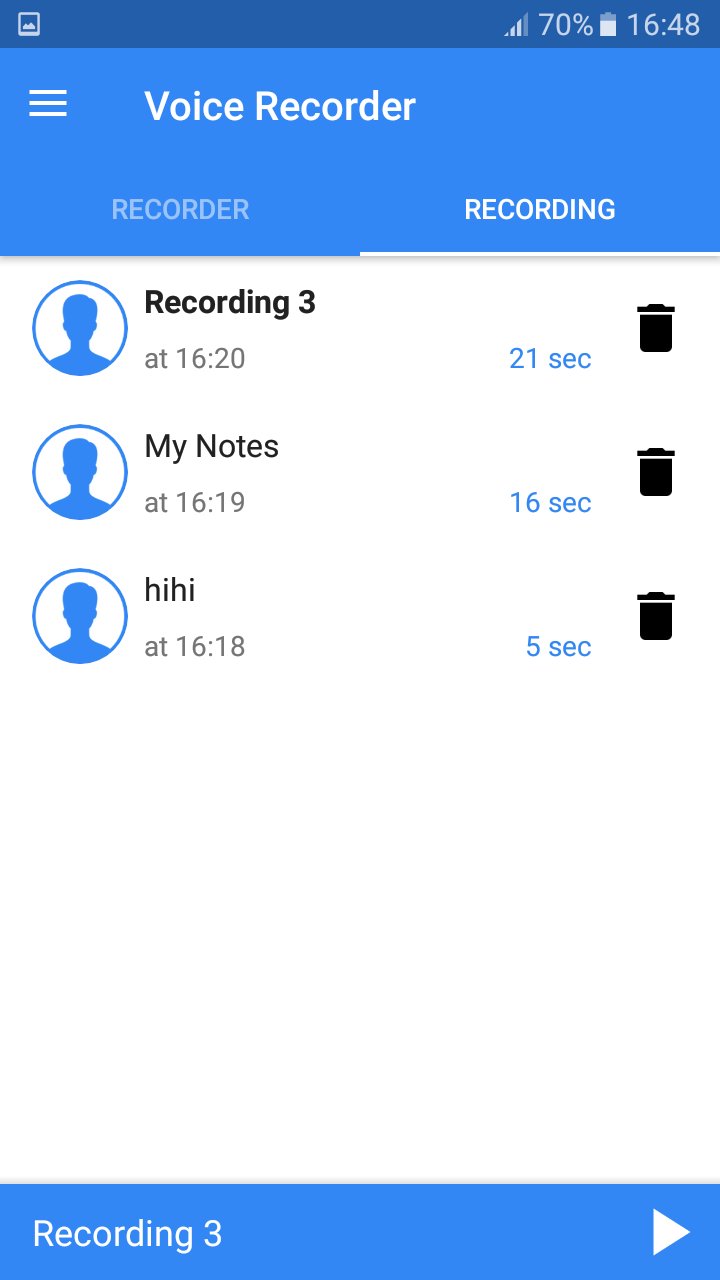Delete the Recording 3 entry via trash icon
The width and height of the screenshot is (720, 1280).
(655, 327)
